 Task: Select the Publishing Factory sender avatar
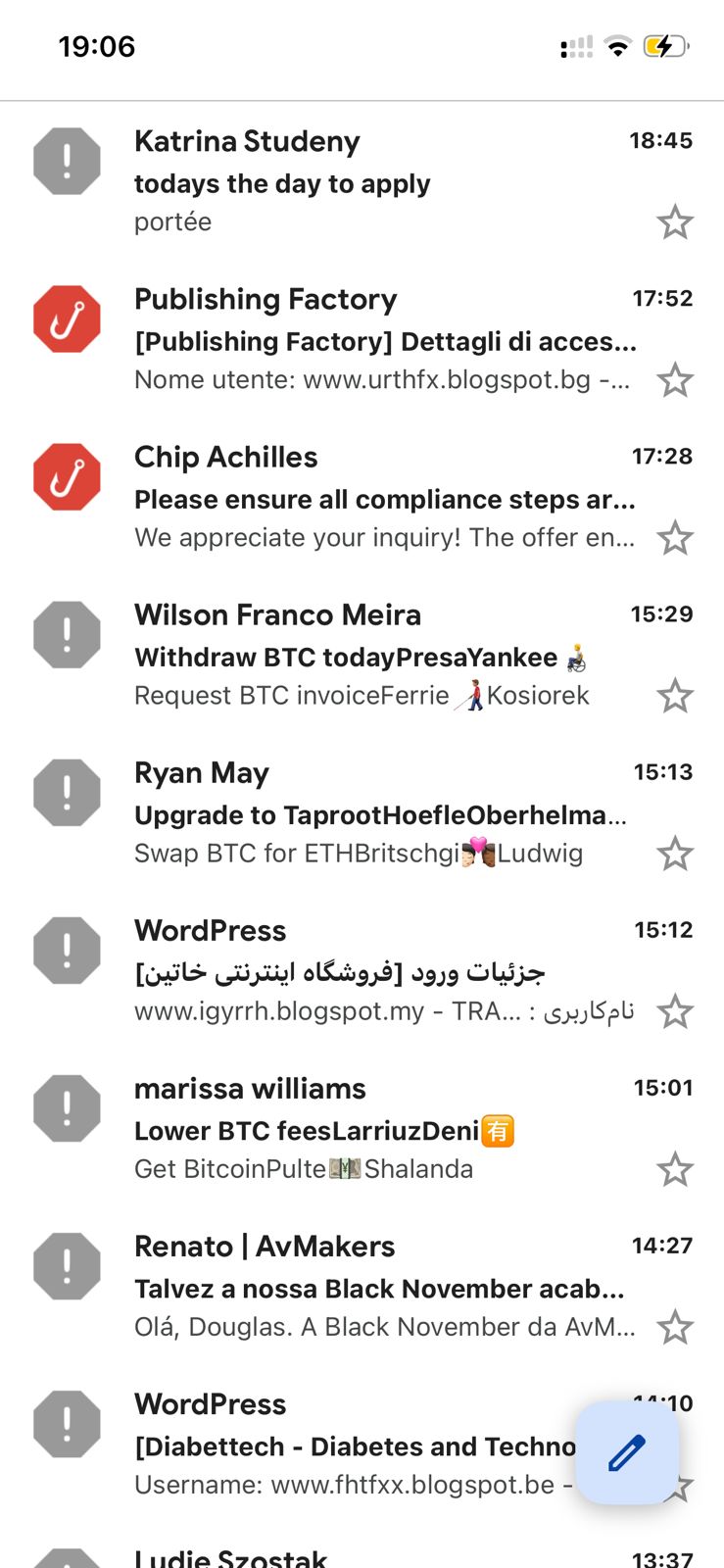pyautogui.click(x=67, y=318)
